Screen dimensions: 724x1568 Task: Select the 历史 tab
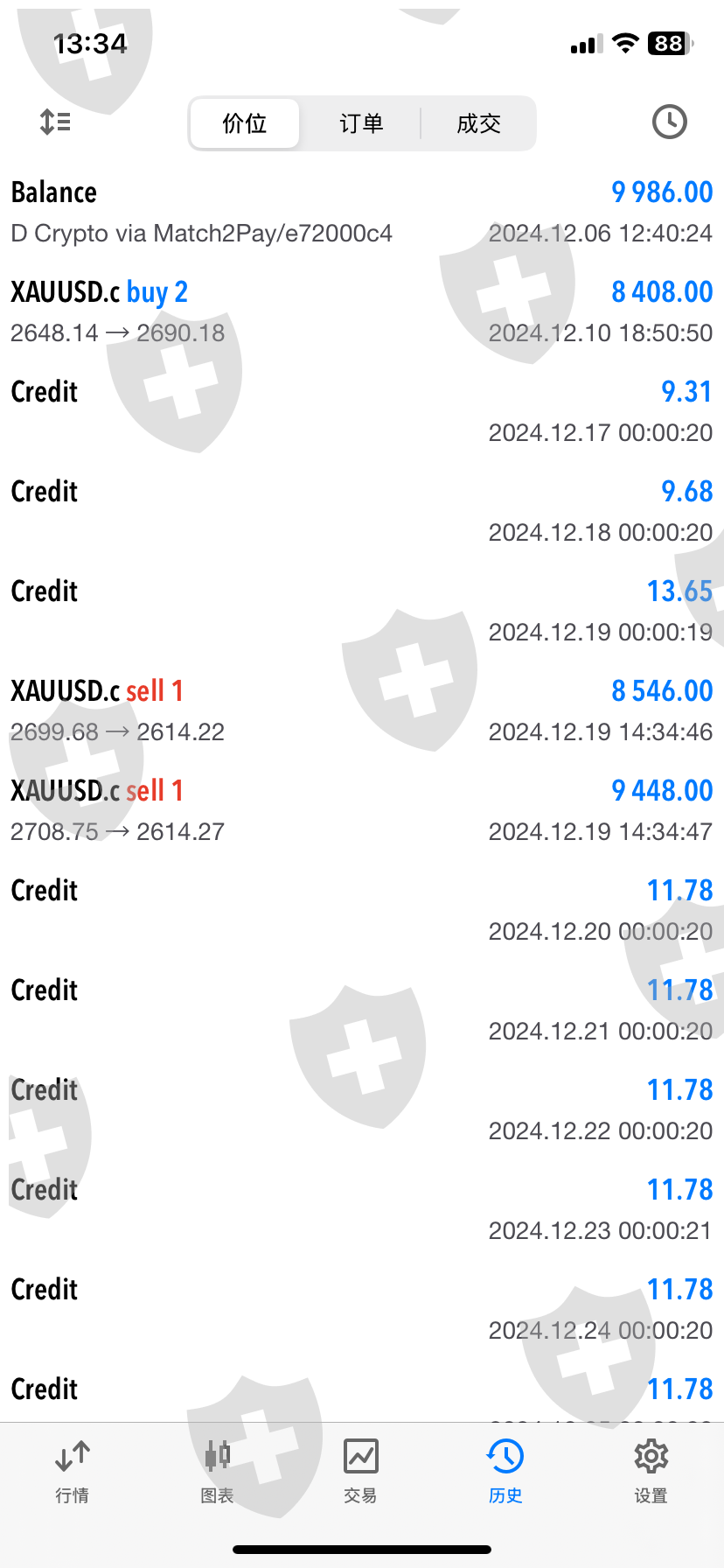click(x=505, y=1472)
